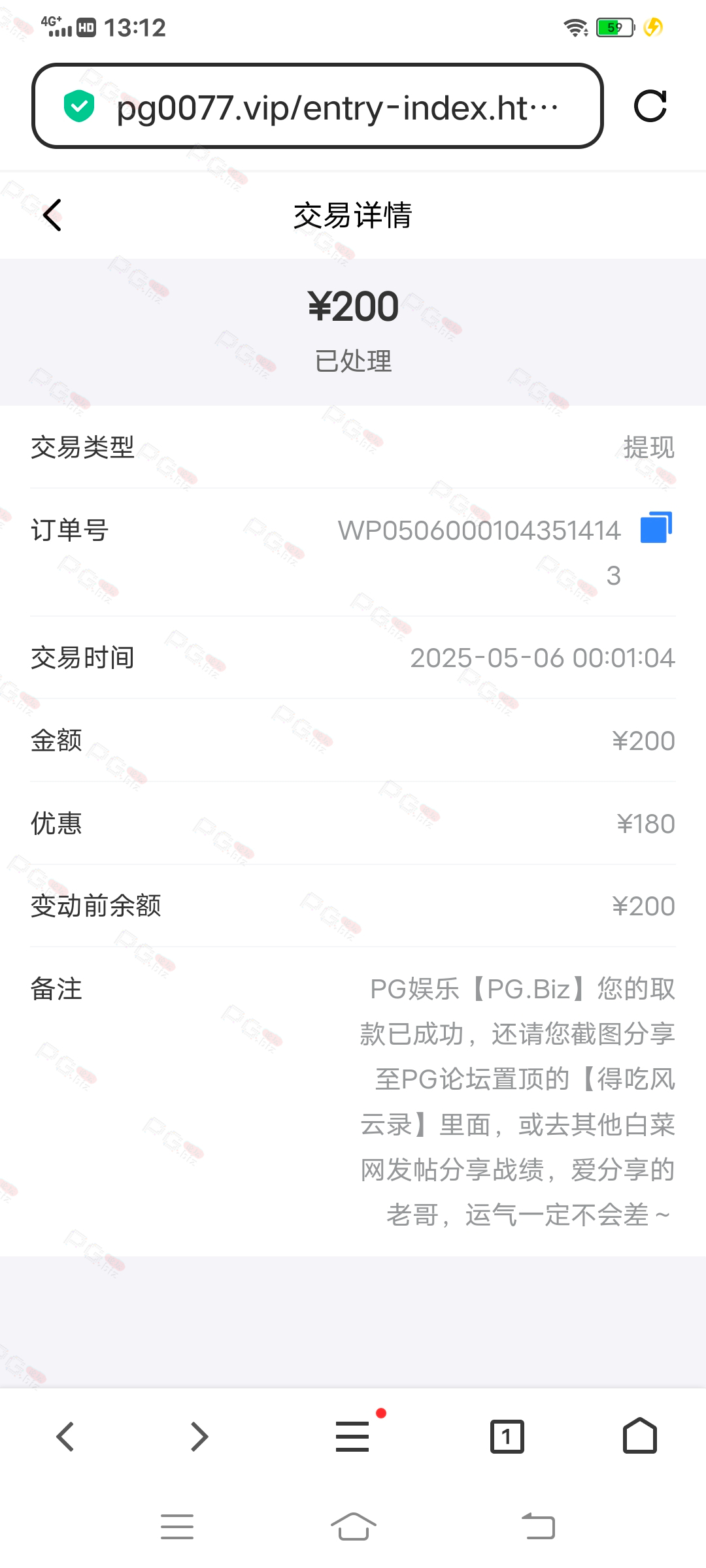The height and width of the screenshot is (1568, 706).
Task: Open the browser menu
Action: click(354, 1436)
